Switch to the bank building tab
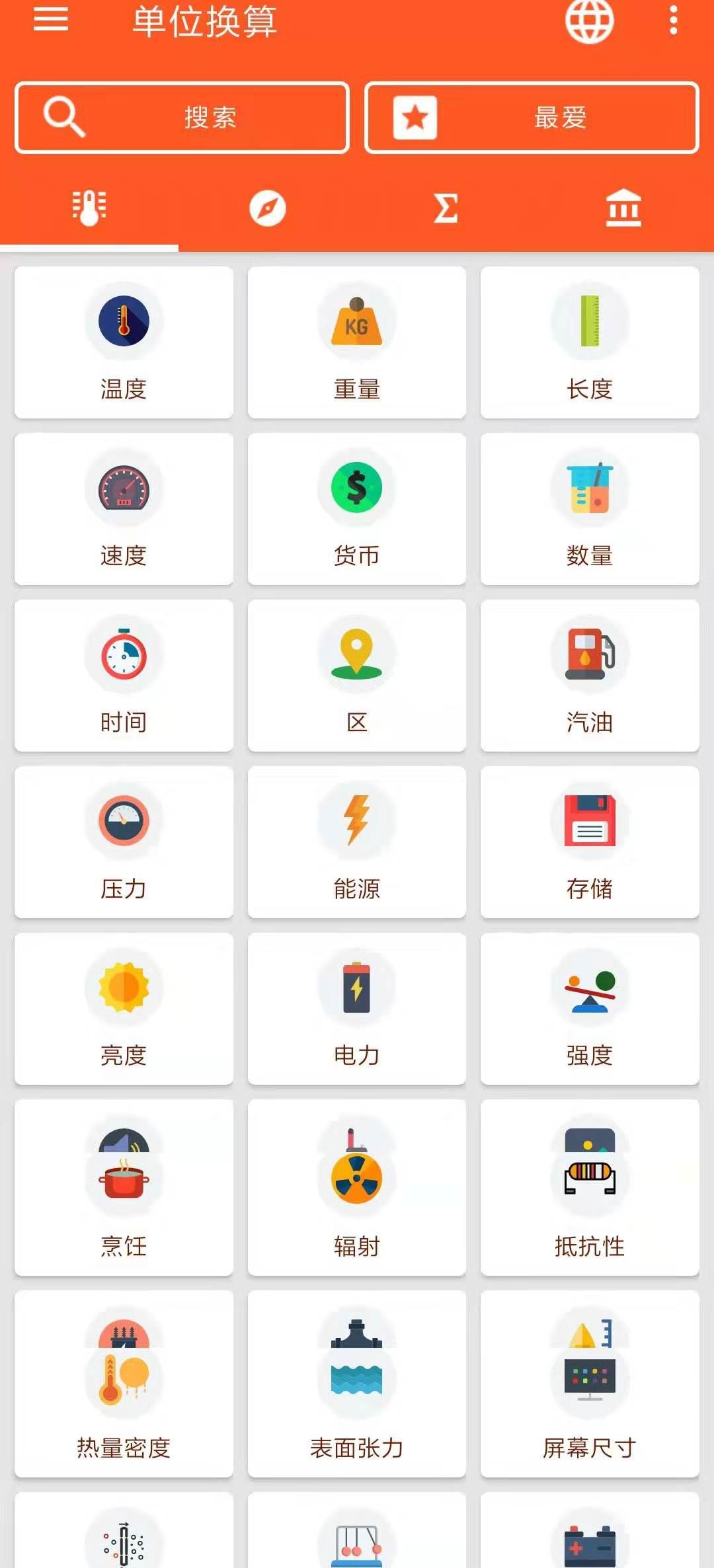This screenshot has width=714, height=1568. click(623, 209)
